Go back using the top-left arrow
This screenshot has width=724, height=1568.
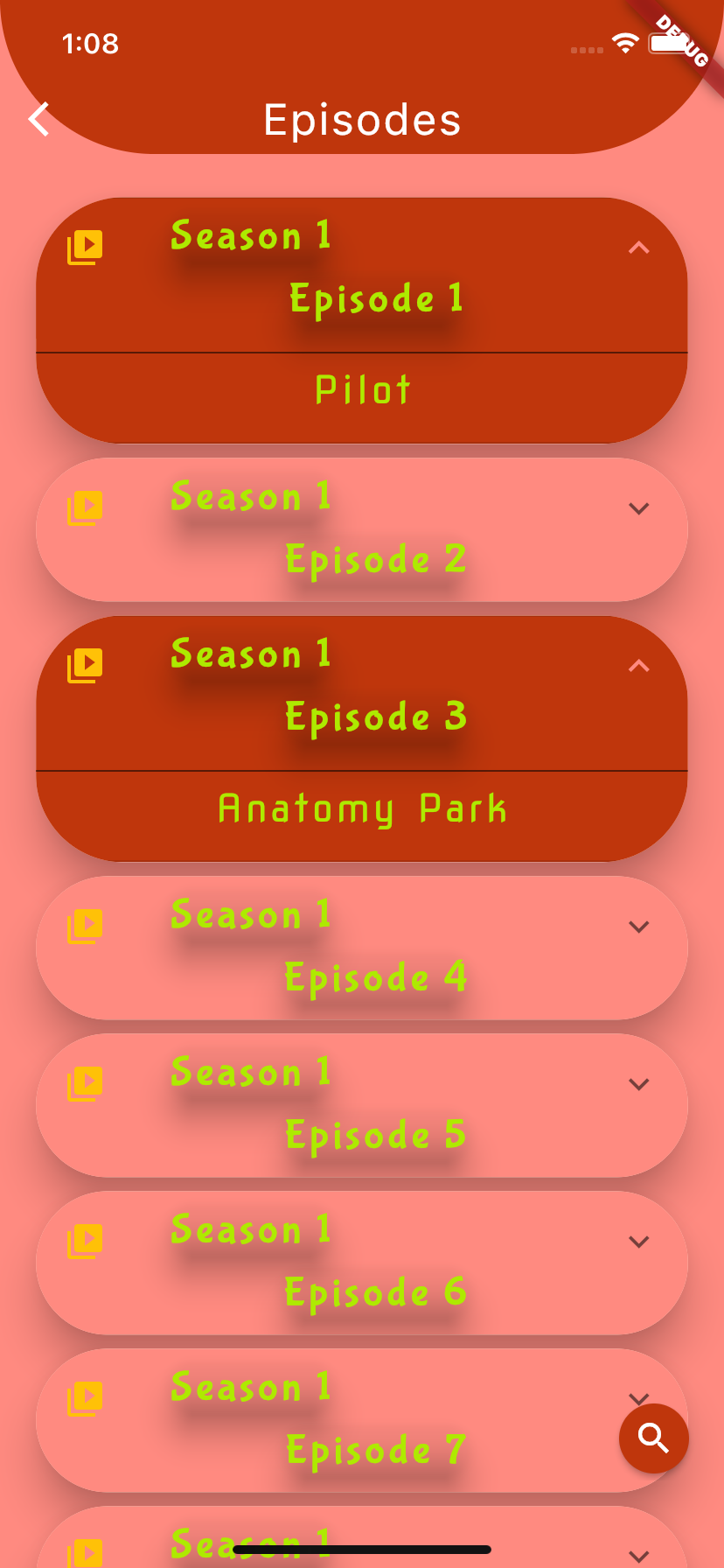coord(39,119)
